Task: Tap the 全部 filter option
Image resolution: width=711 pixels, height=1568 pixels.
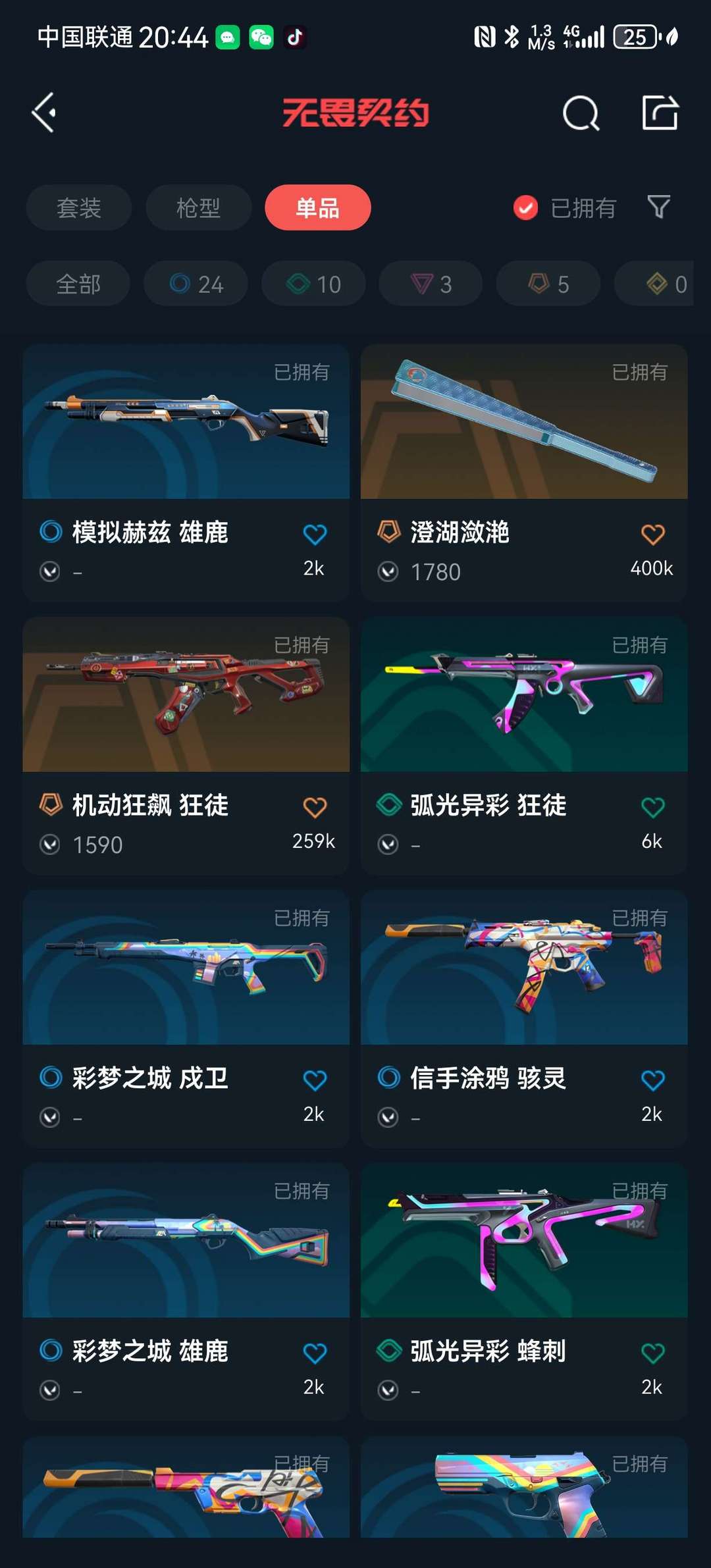Action: click(78, 283)
